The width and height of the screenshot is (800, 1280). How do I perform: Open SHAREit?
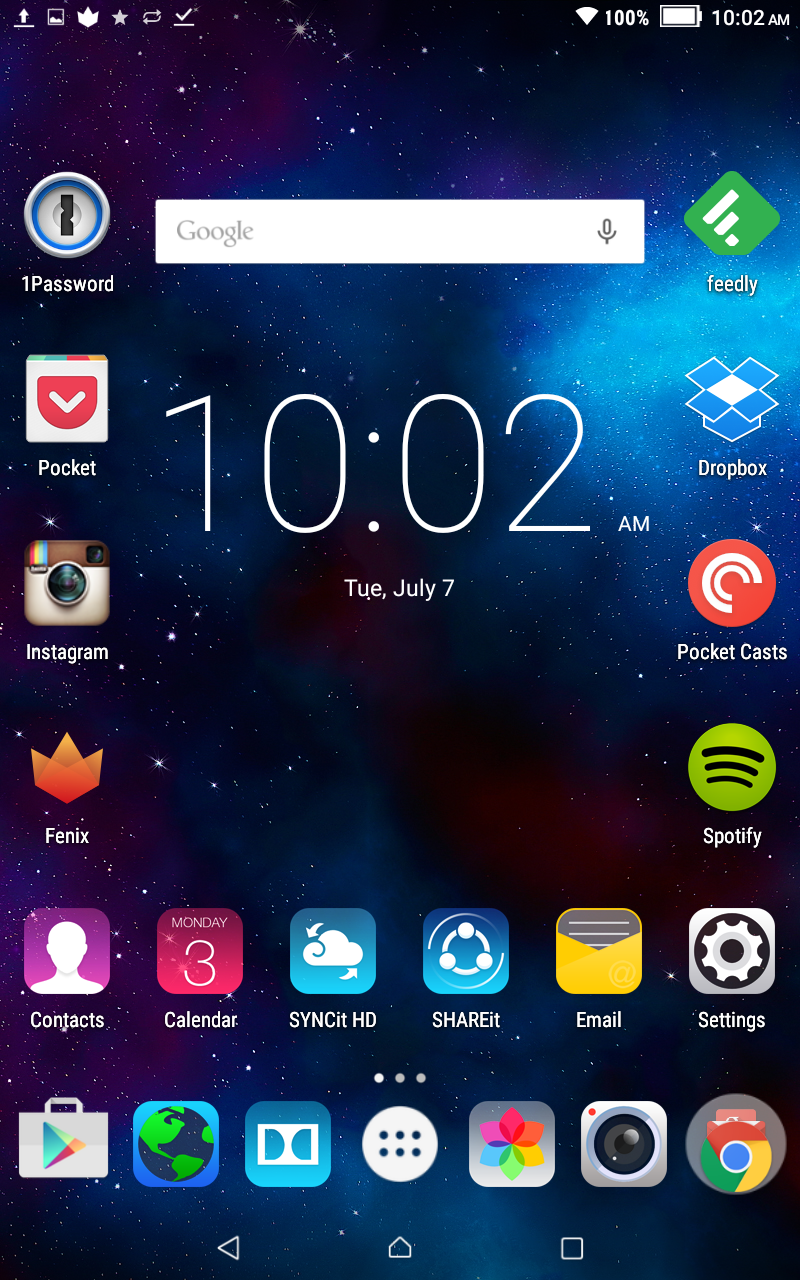[466, 951]
